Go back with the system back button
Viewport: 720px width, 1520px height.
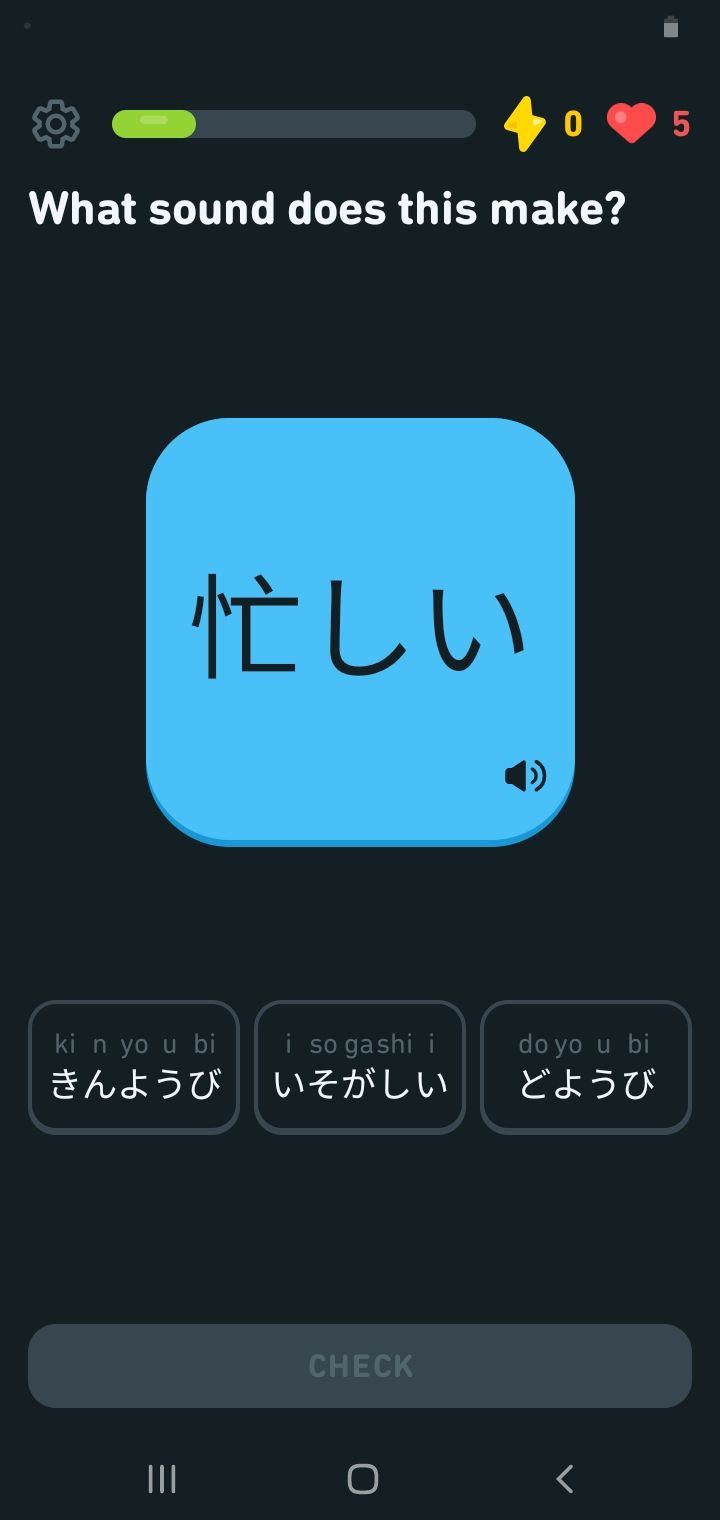coord(564,1479)
